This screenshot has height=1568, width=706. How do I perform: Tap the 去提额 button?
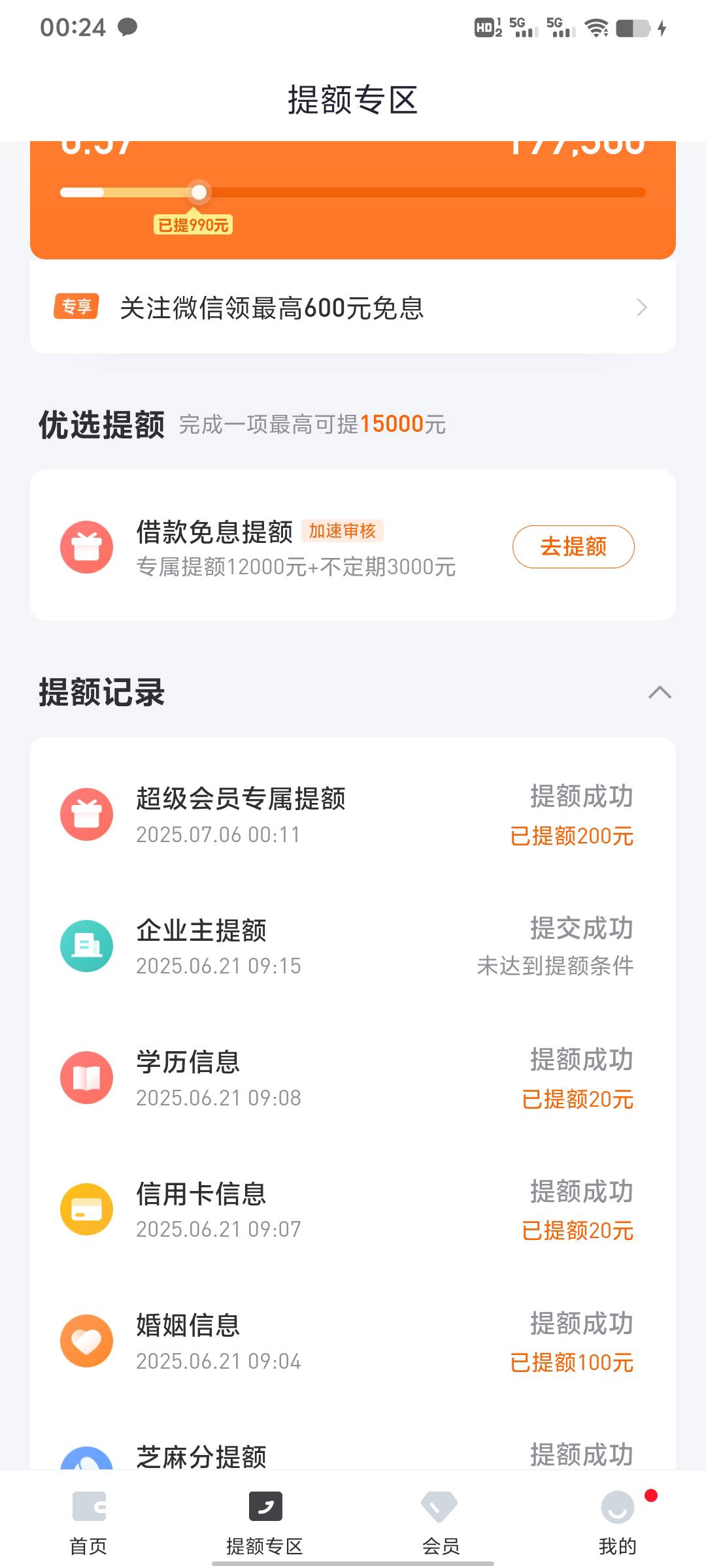[x=573, y=547]
